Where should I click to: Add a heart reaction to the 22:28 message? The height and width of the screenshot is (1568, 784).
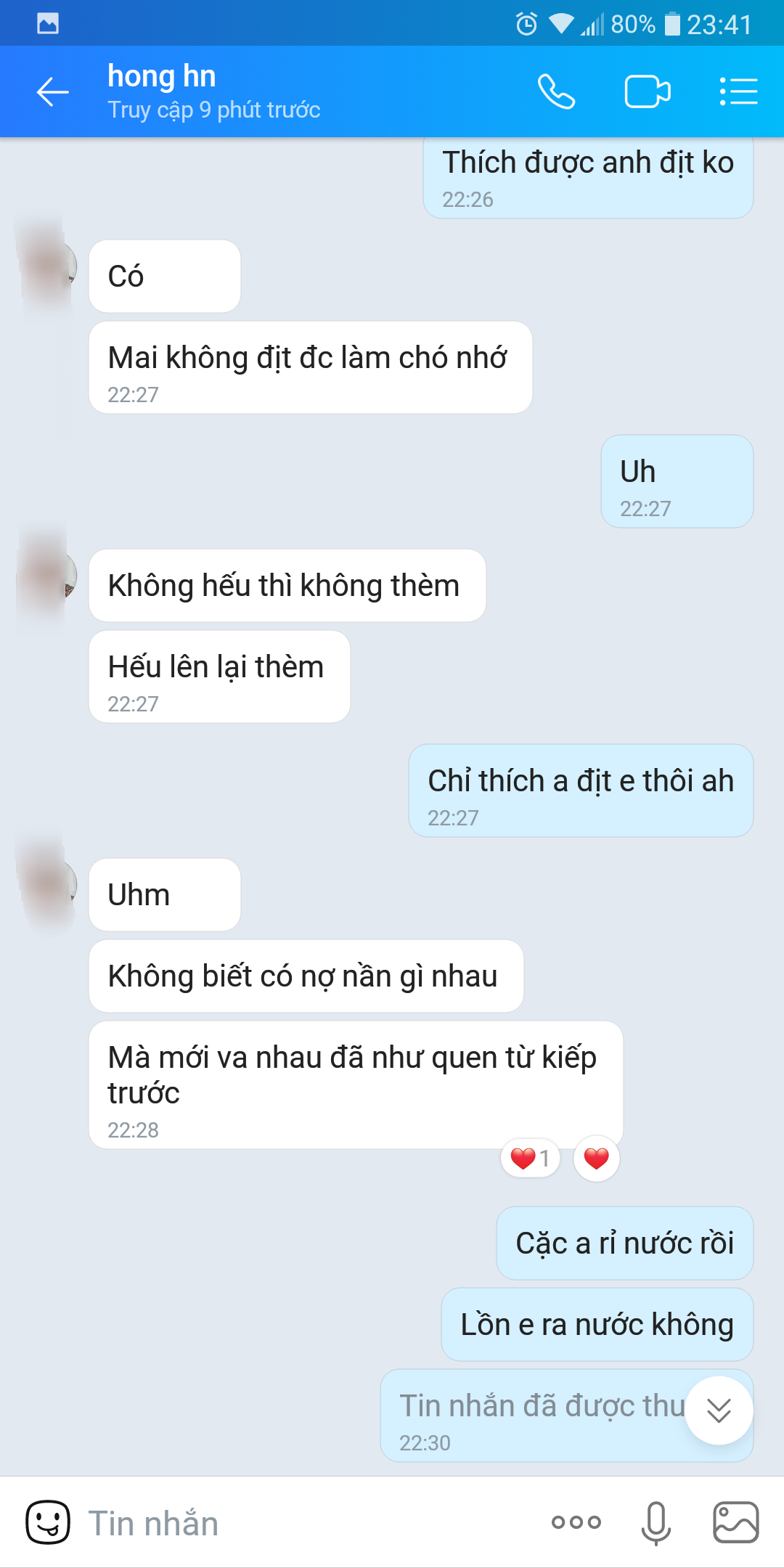click(x=596, y=1159)
